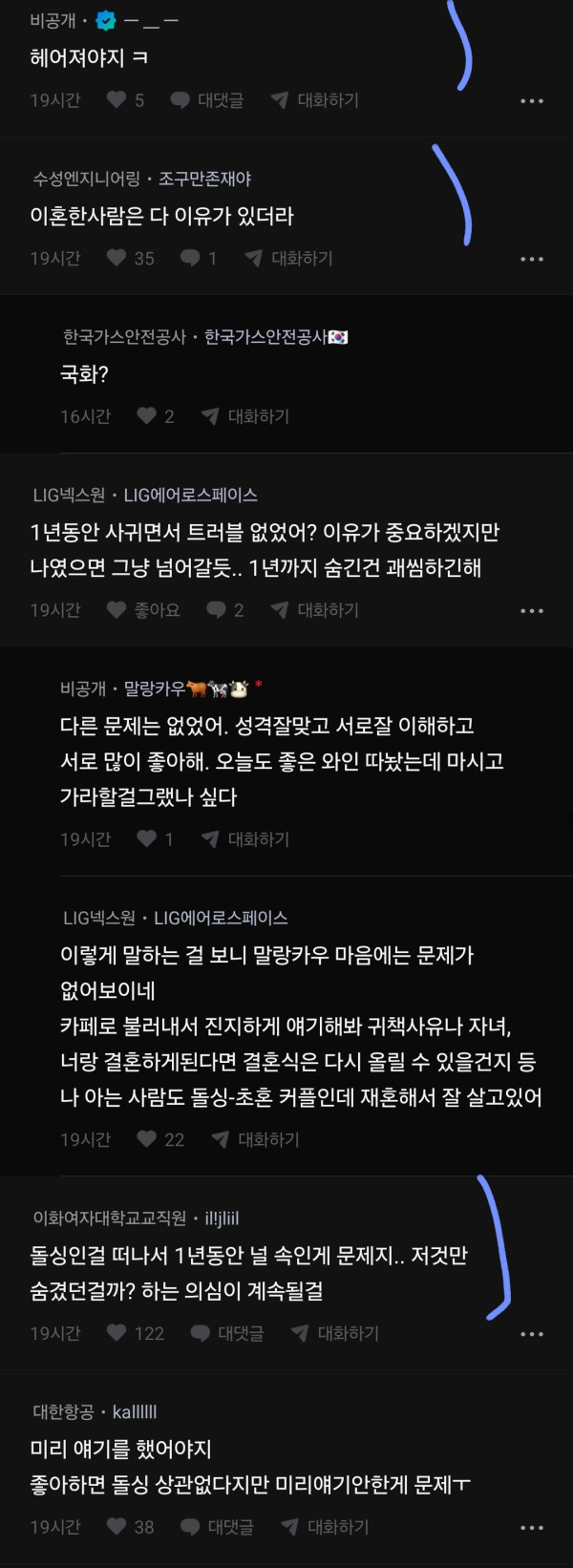The image size is (573, 1568).
Task: Like il!jiiil's comment with 122 likes
Action: pyautogui.click(x=117, y=1333)
